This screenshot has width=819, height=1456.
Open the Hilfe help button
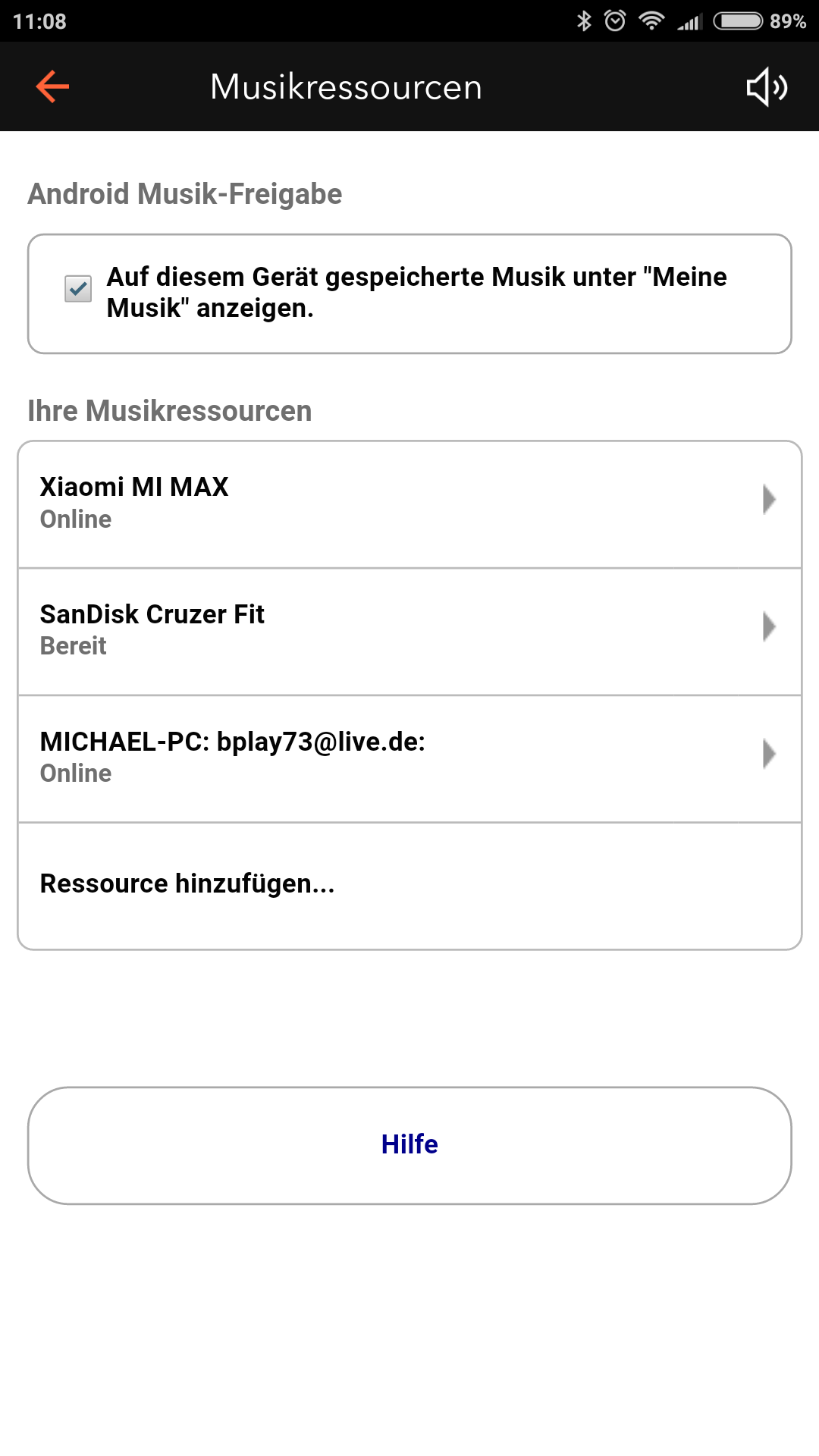coord(409,1144)
